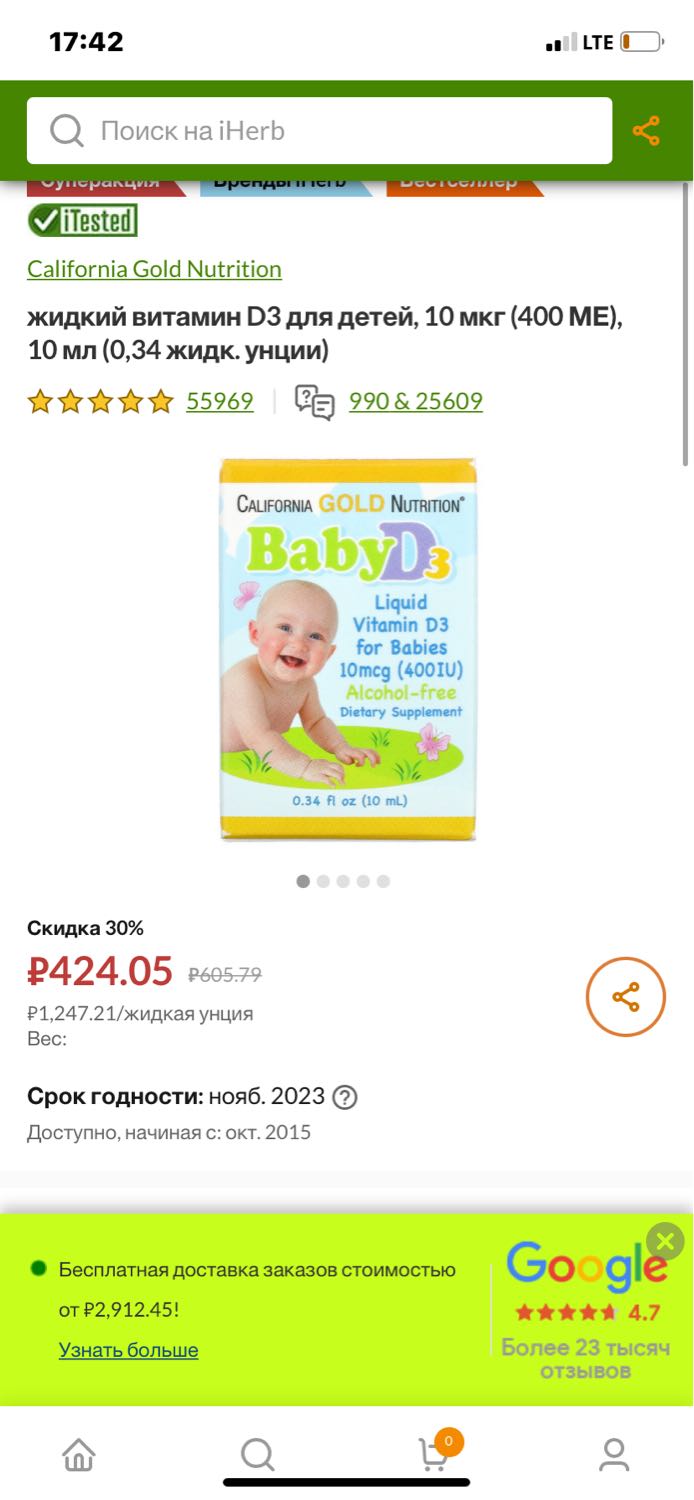694x1500 pixels.
Task: Open the account profile tab
Action: 614,1455
